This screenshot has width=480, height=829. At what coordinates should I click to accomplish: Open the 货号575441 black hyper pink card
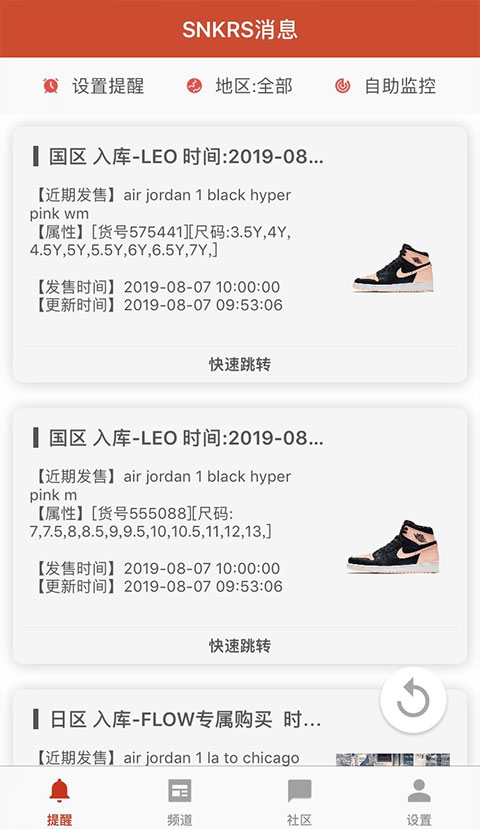click(240, 236)
